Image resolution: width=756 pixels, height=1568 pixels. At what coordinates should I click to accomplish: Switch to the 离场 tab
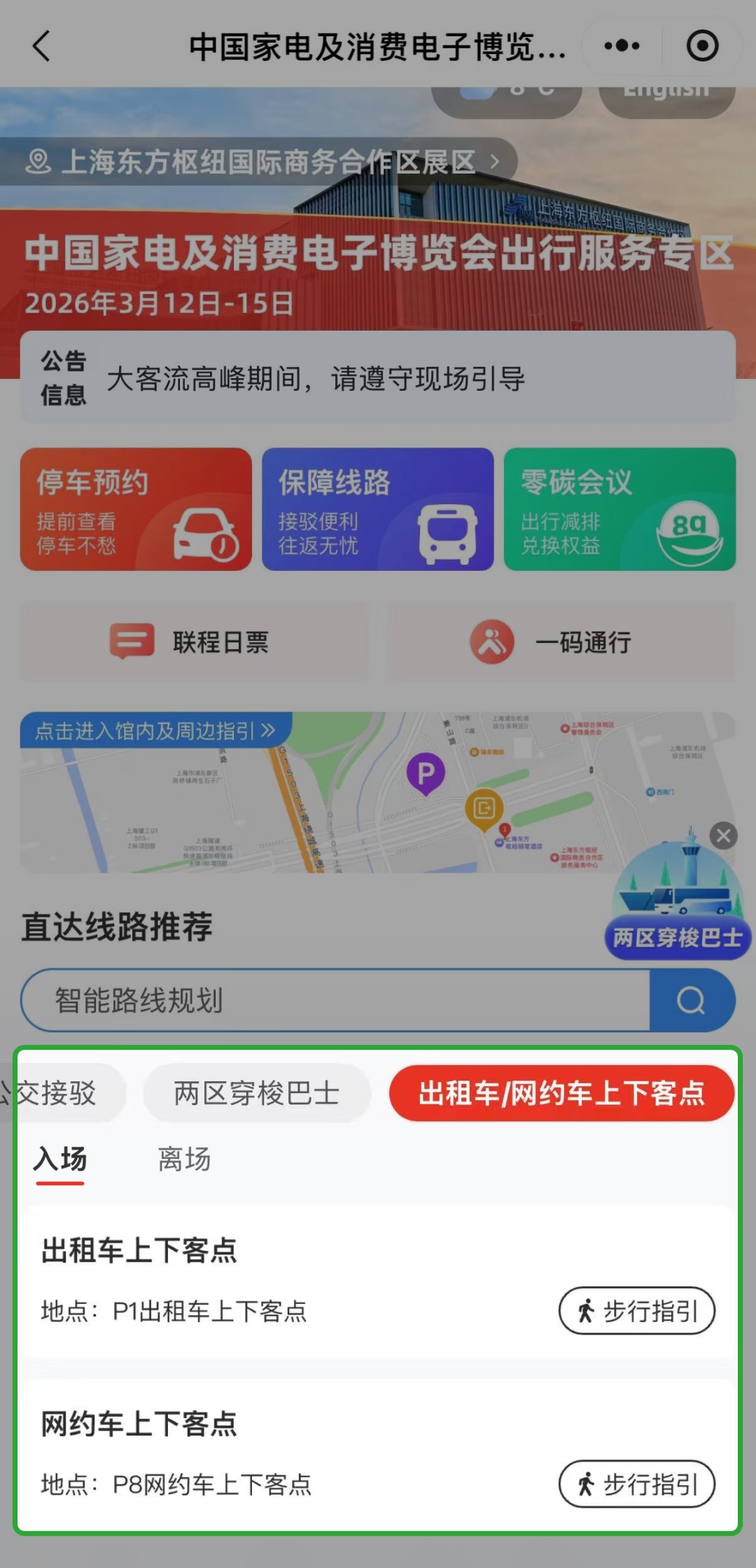pyautogui.click(x=184, y=1160)
